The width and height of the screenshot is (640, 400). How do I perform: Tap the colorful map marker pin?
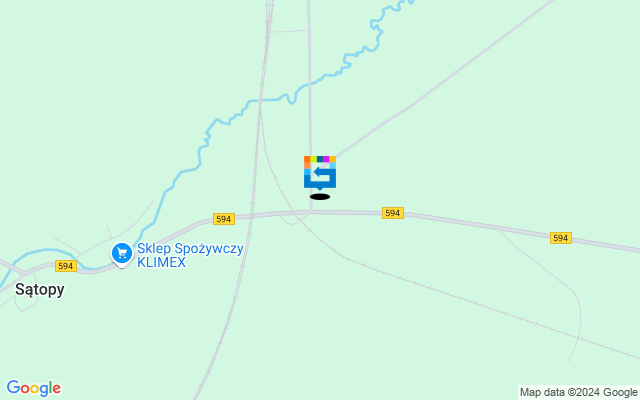click(320, 172)
